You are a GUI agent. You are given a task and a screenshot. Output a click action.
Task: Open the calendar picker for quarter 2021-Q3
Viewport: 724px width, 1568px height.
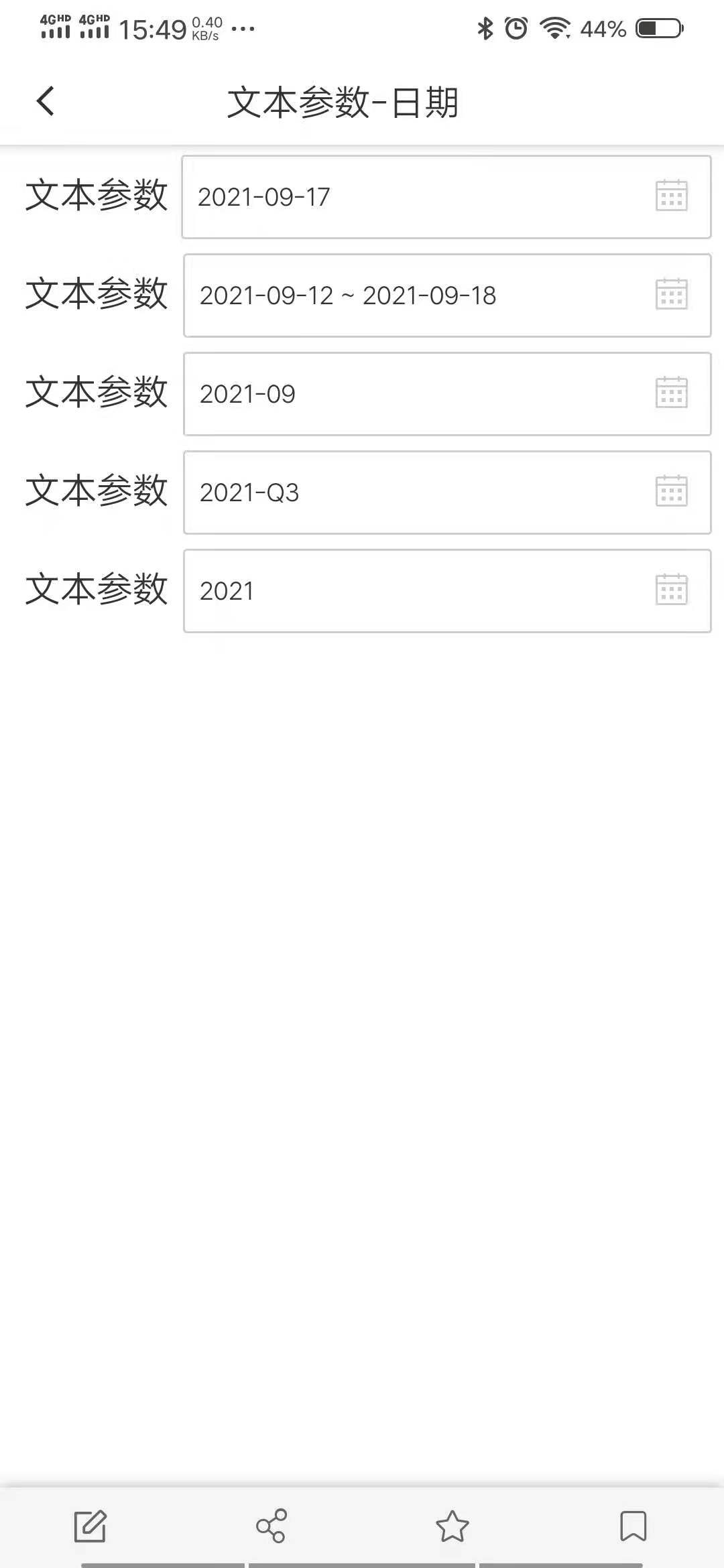click(671, 492)
